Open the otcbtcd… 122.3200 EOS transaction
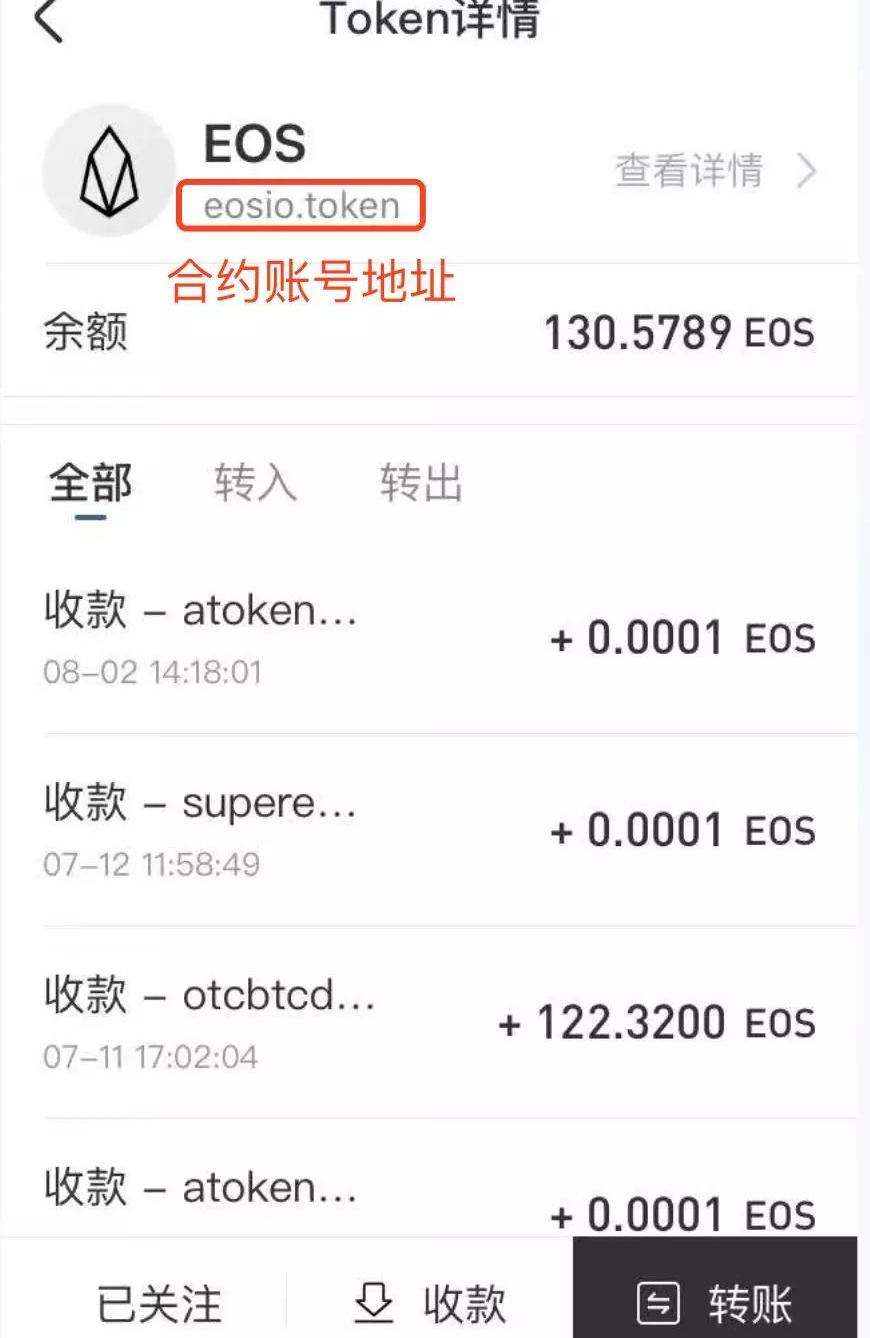 point(430,1022)
